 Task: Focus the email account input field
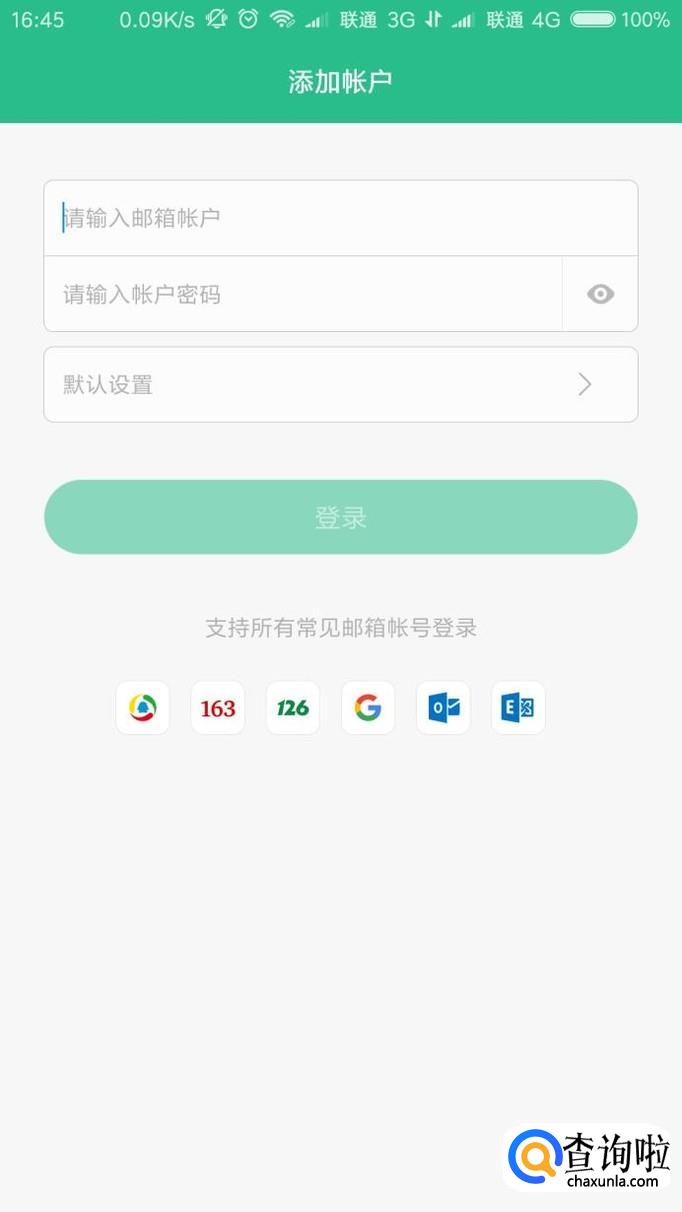point(340,218)
